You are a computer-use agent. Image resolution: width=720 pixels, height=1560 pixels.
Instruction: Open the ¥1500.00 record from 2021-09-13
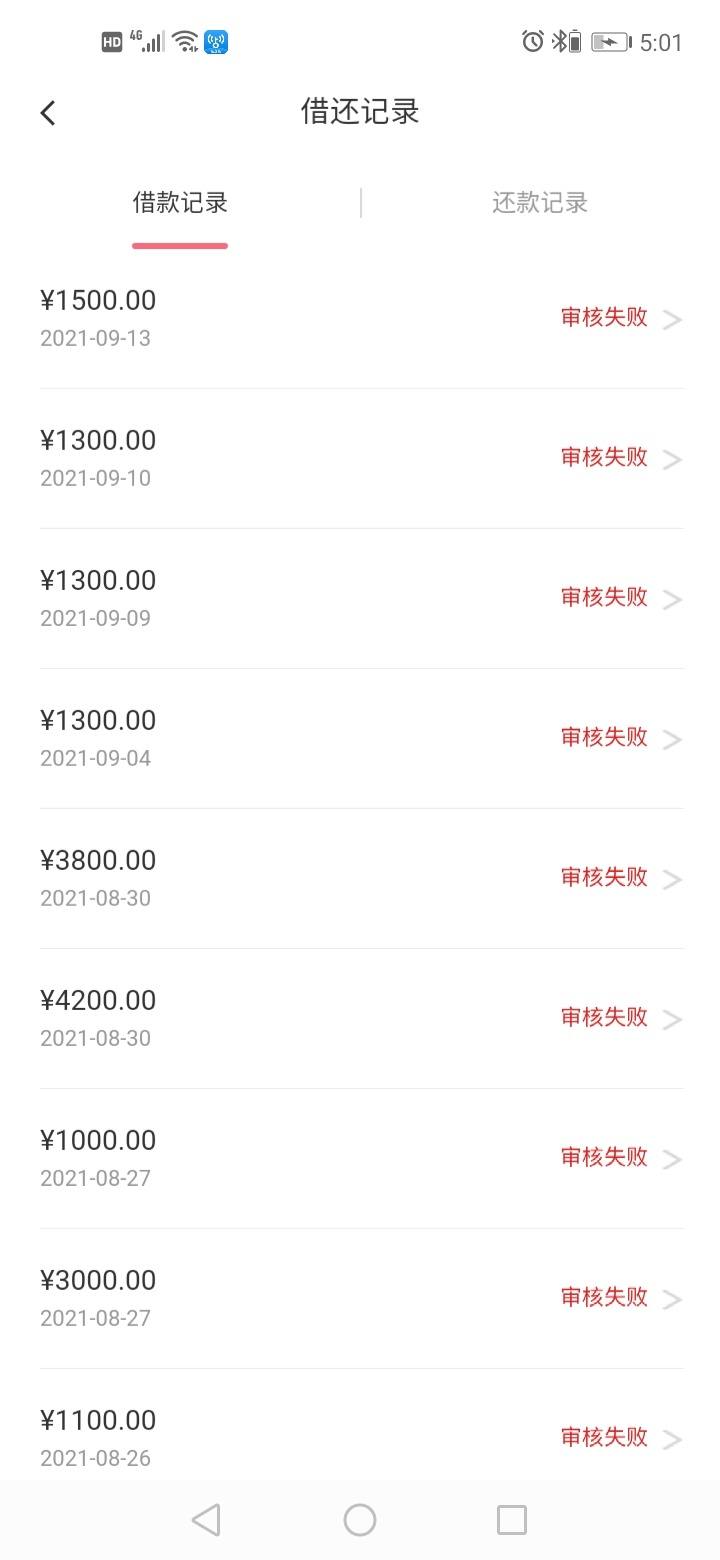tap(362, 319)
